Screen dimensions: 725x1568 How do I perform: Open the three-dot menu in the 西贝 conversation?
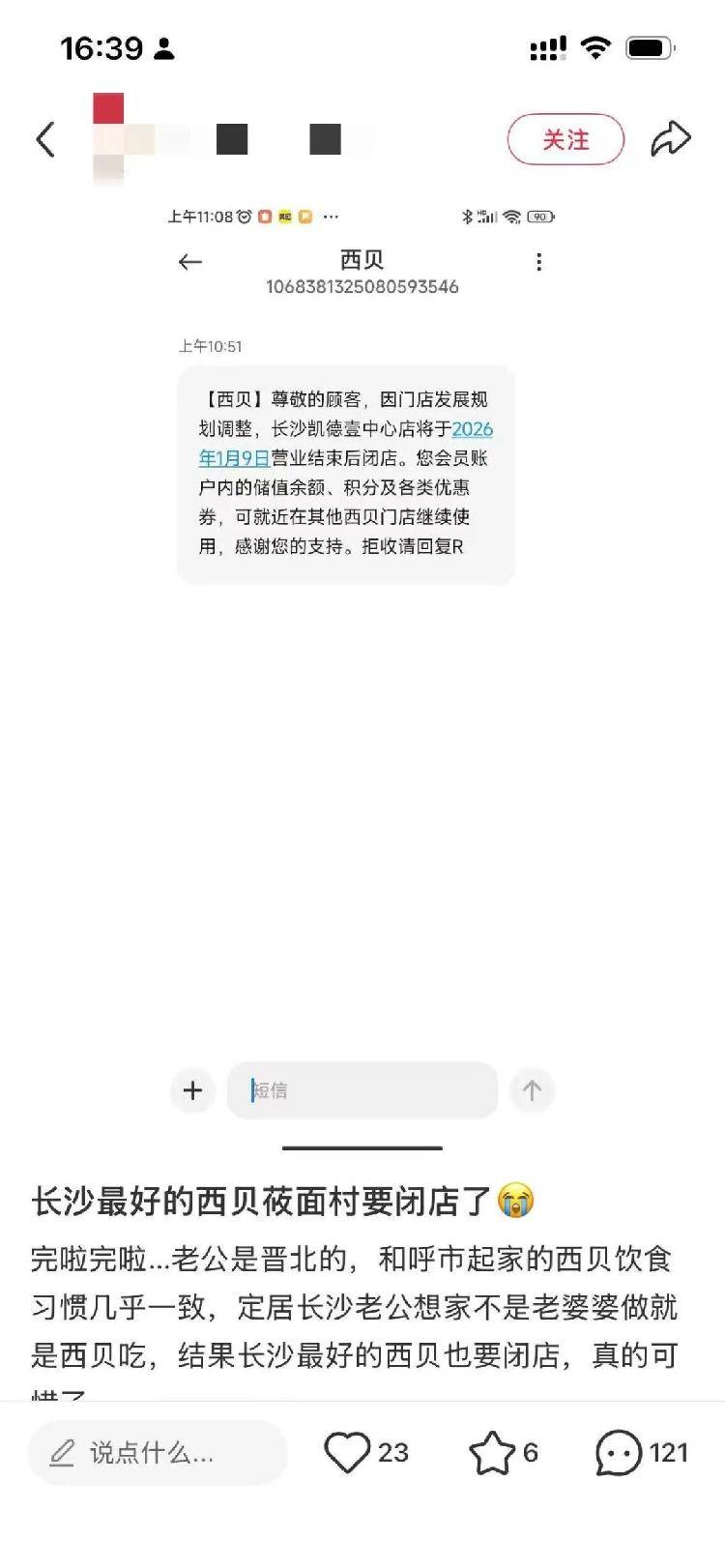tap(538, 262)
